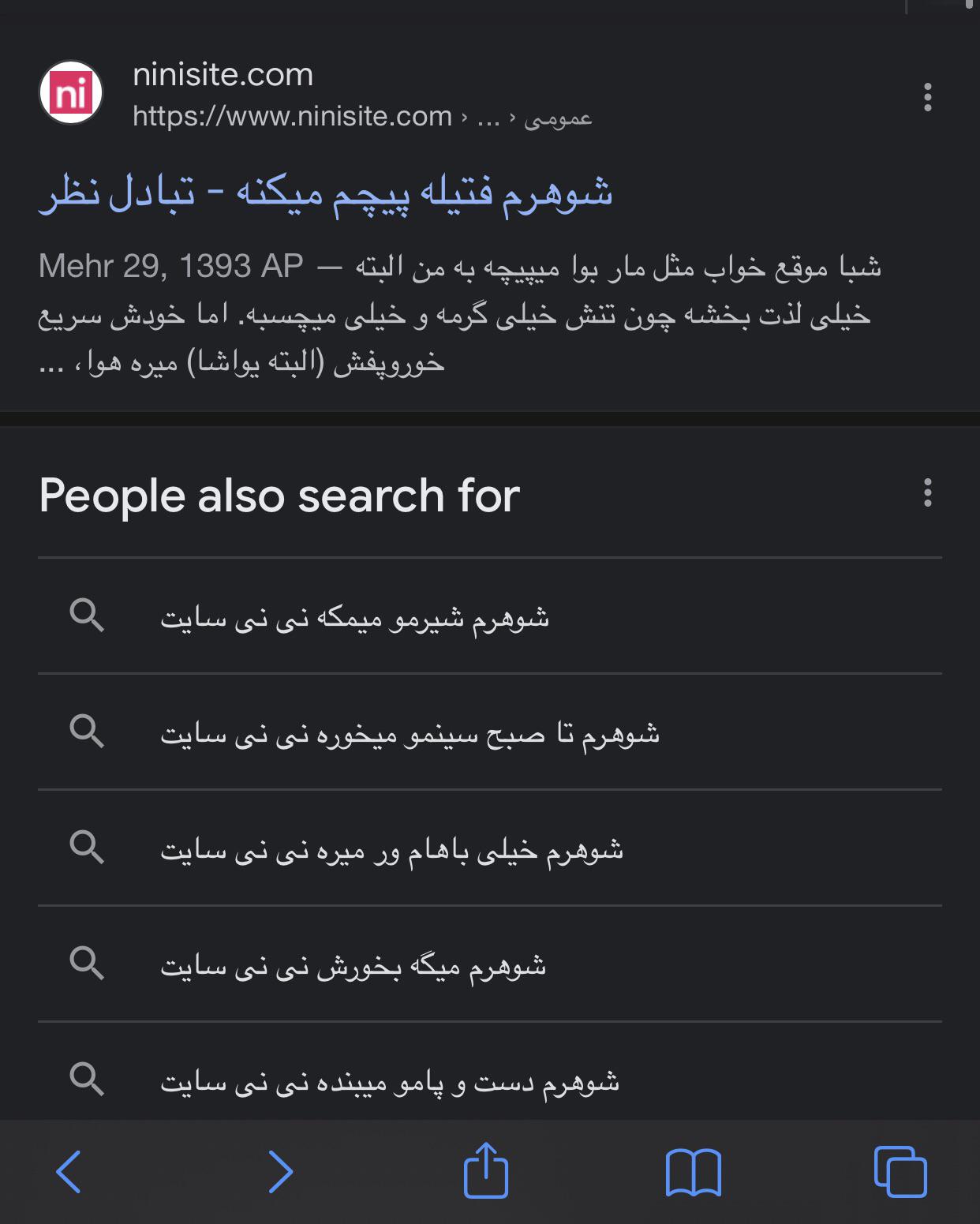
Task: Open suggestion 'شوهرم خیلی باهام ور میره'
Action: point(392,848)
